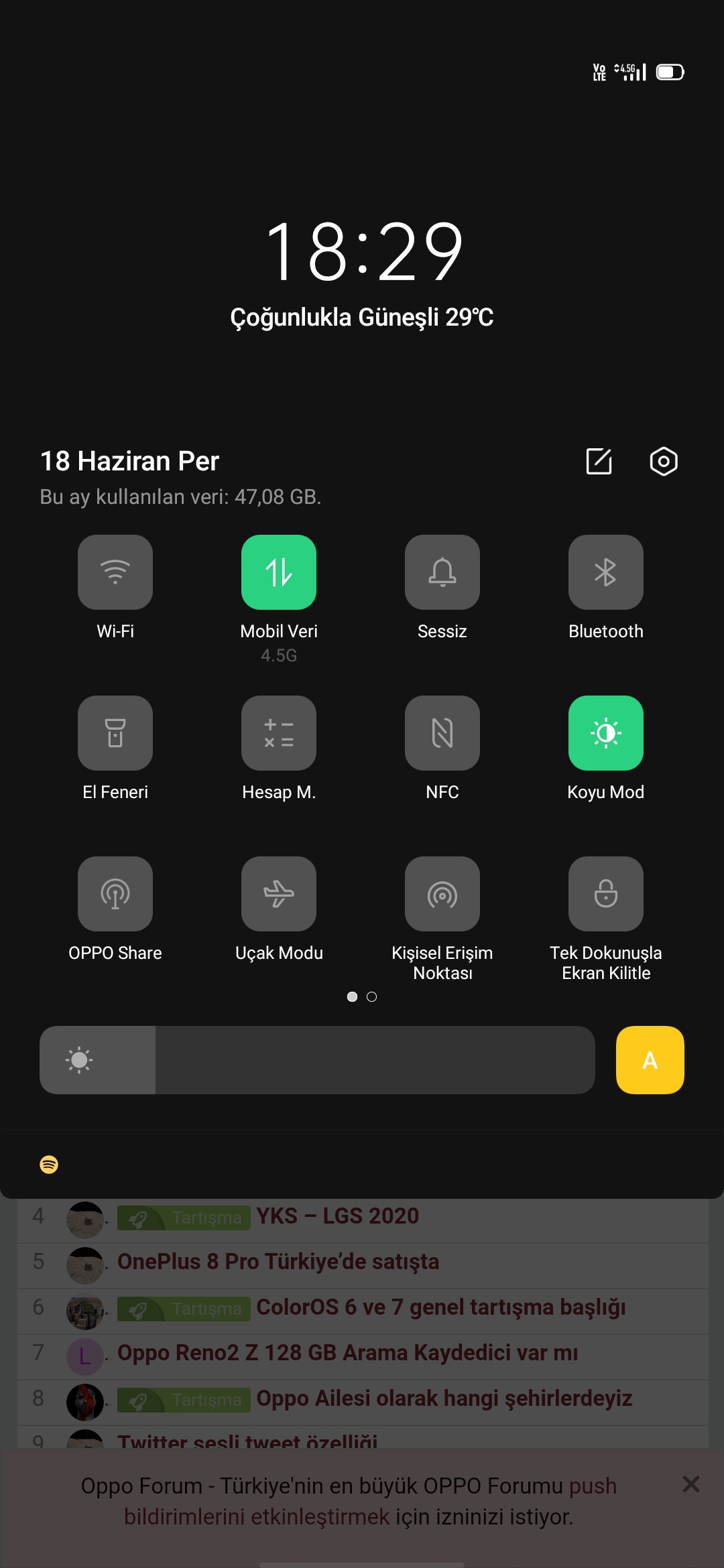Open the settings gear icon

664,461
